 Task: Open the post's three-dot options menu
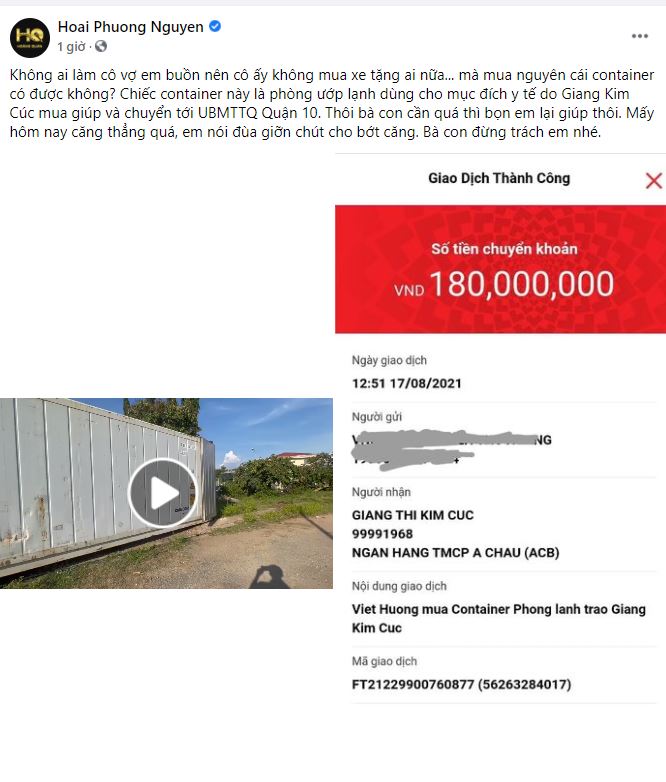[640, 36]
